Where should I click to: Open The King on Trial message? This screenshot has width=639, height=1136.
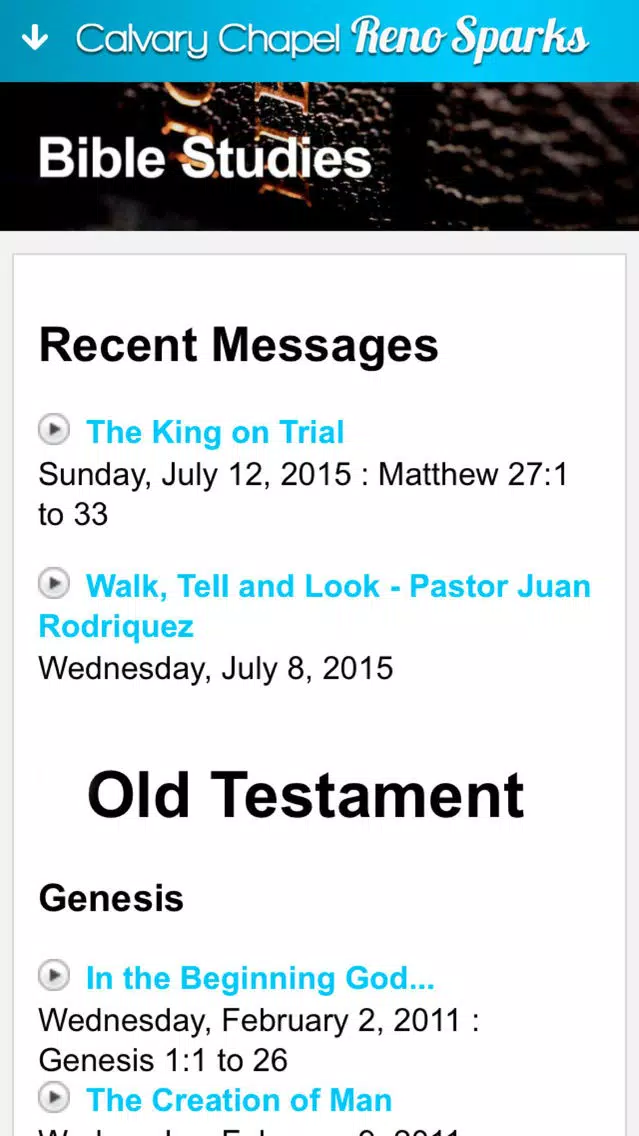click(215, 433)
